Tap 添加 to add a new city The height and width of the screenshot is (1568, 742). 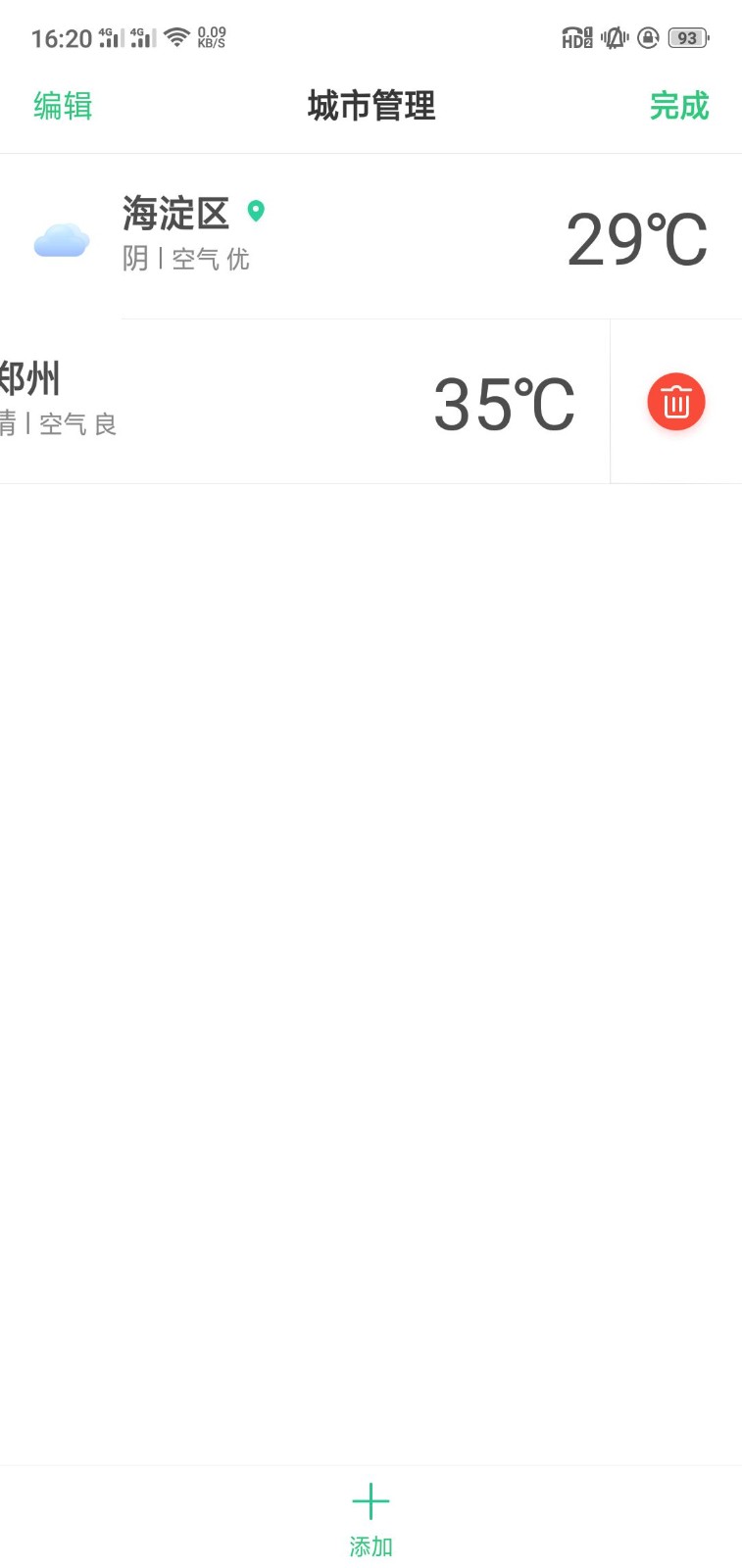tap(371, 1545)
